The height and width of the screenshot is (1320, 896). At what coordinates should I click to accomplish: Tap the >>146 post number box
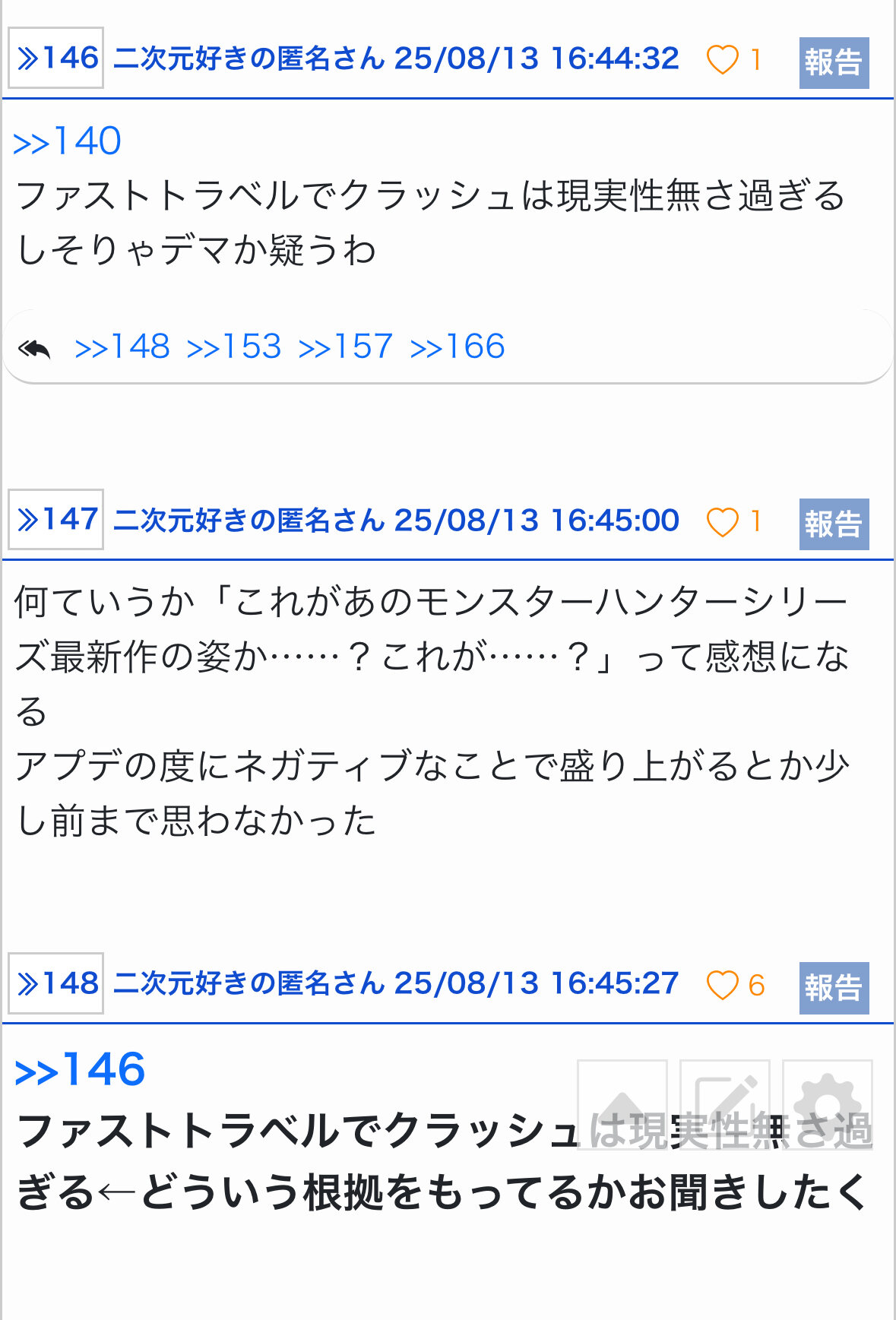click(55, 58)
